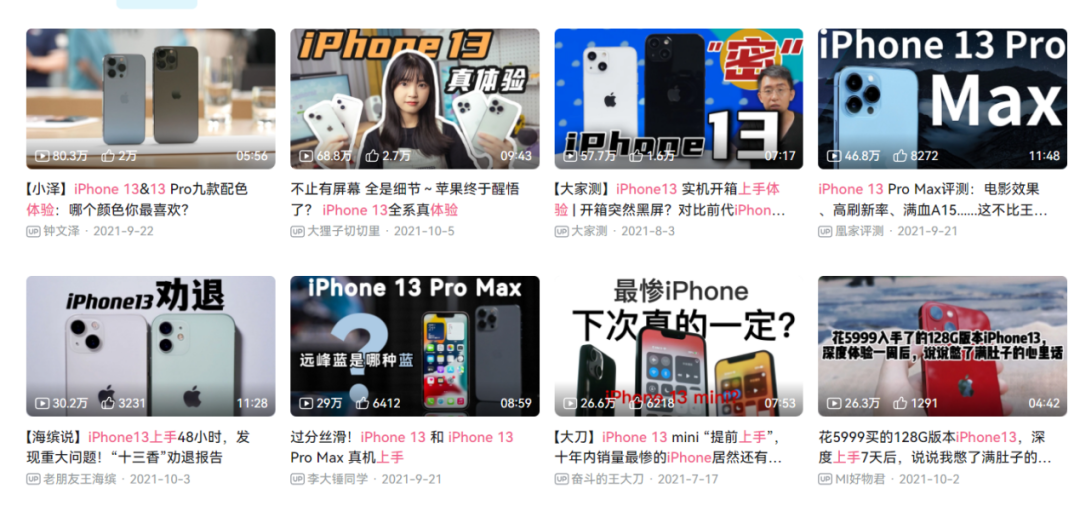
Task: Open uploader 凰家评测's channel
Action: pyautogui.click(x=859, y=231)
